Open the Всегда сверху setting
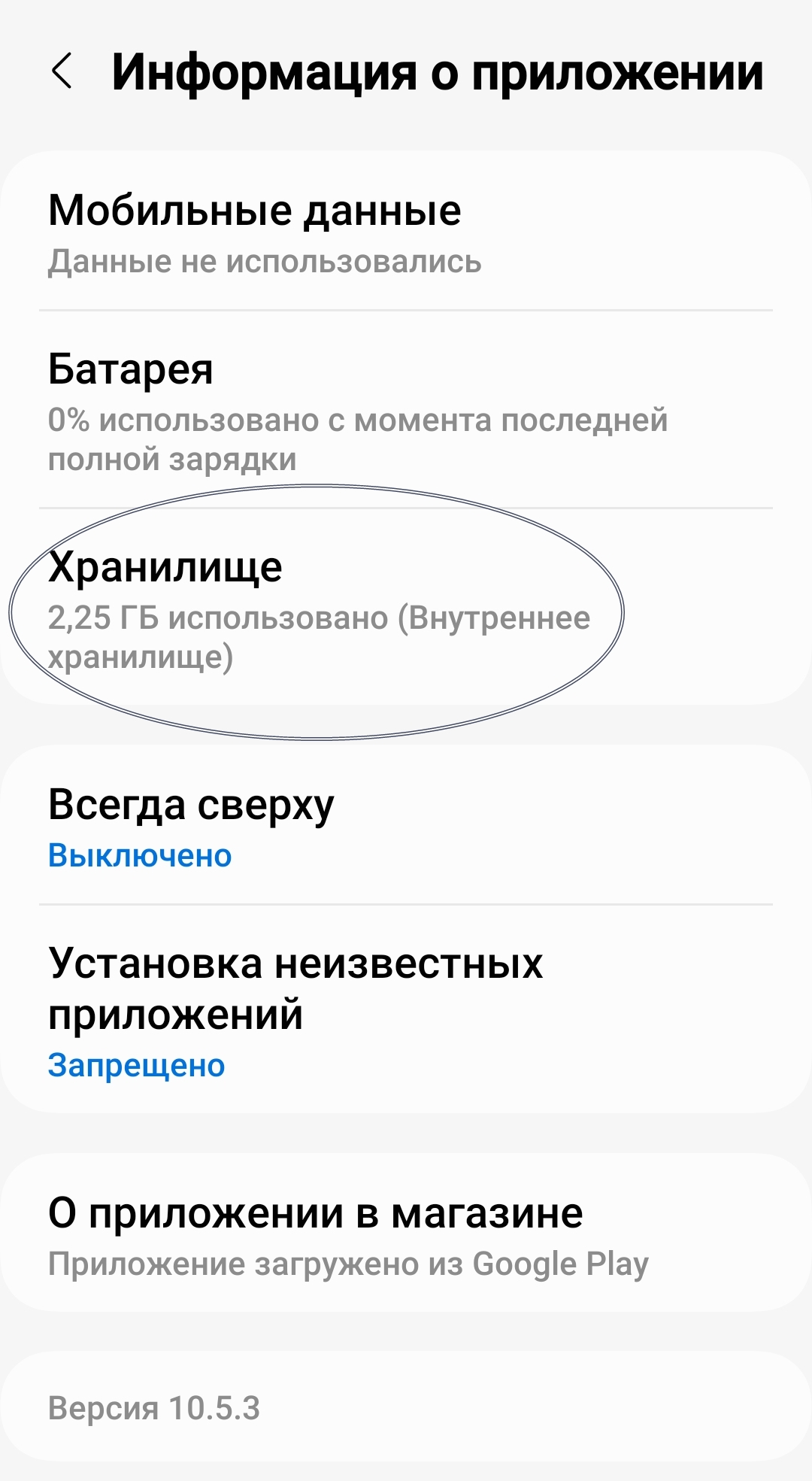This screenshot has height=1481, width=812. coord(406,825)
